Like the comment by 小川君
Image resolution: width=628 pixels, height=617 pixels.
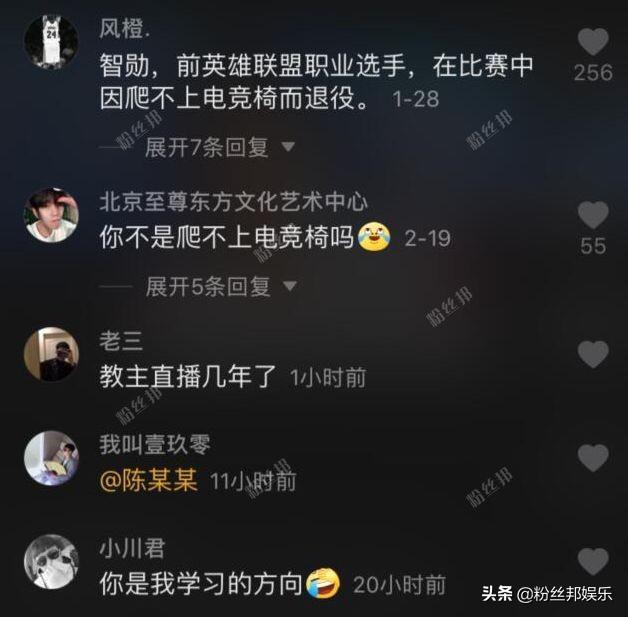[x=593, y=561]
